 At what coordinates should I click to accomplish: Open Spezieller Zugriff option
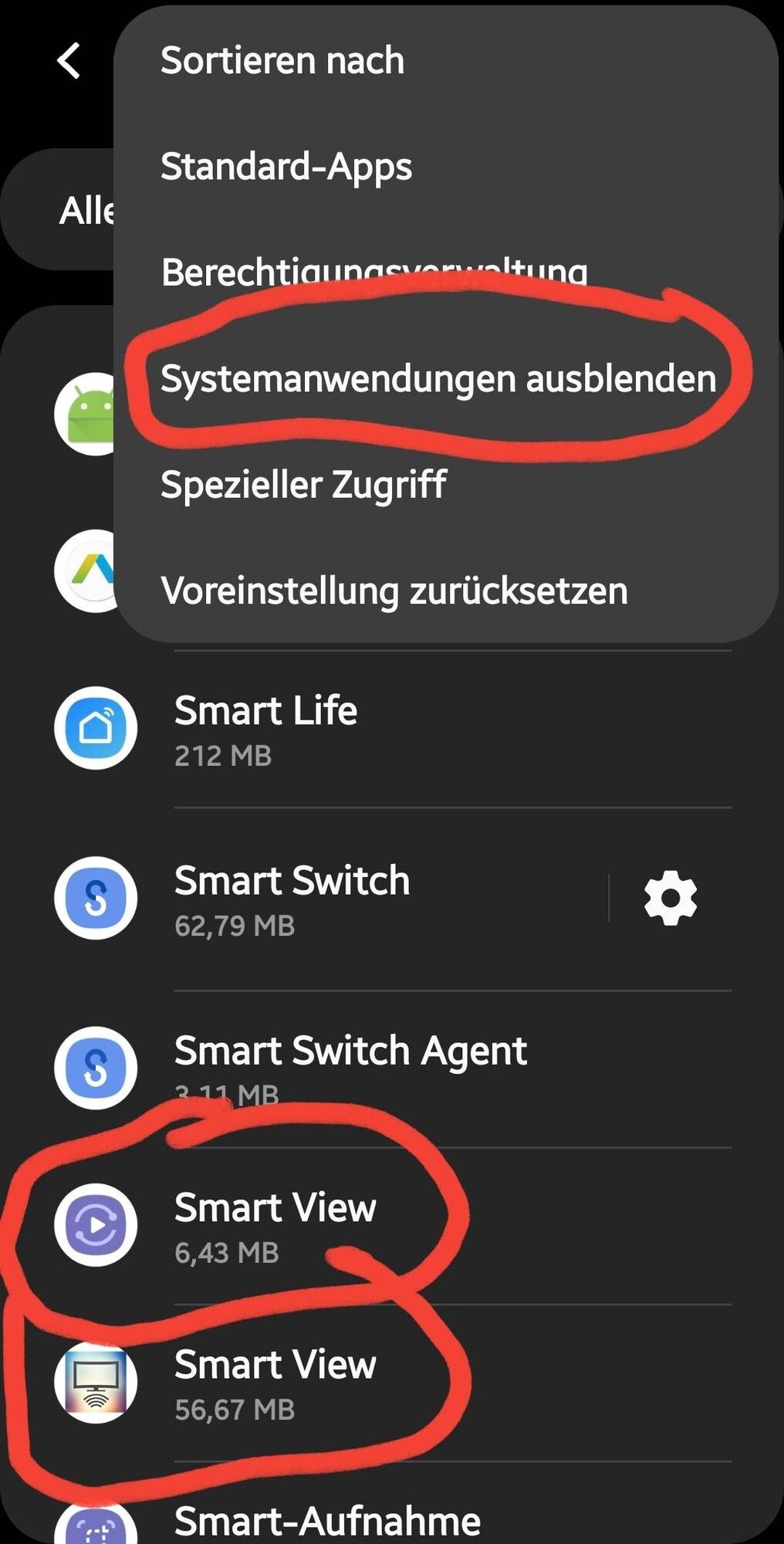click(x=303, y=485)
